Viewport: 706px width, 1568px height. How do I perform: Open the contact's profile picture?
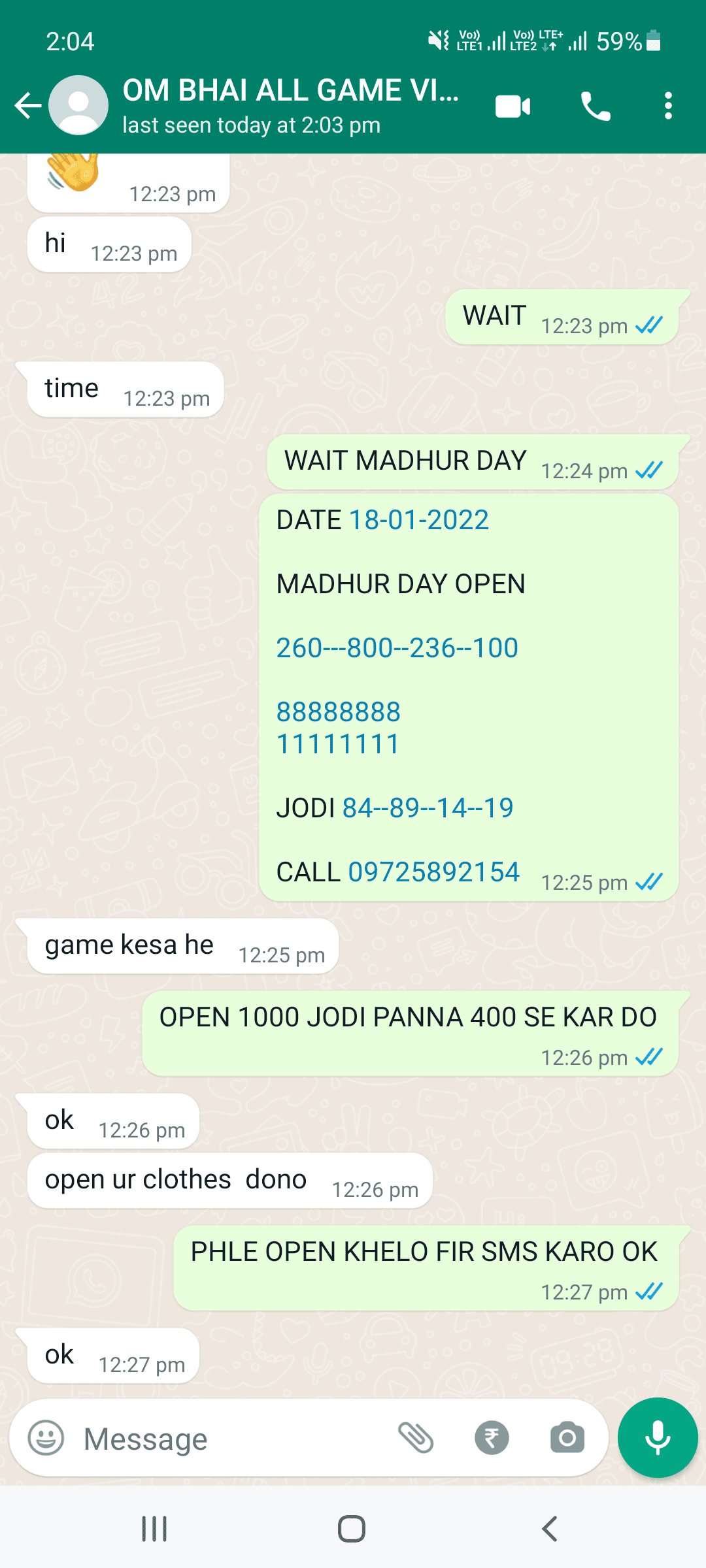pos(78,105)
